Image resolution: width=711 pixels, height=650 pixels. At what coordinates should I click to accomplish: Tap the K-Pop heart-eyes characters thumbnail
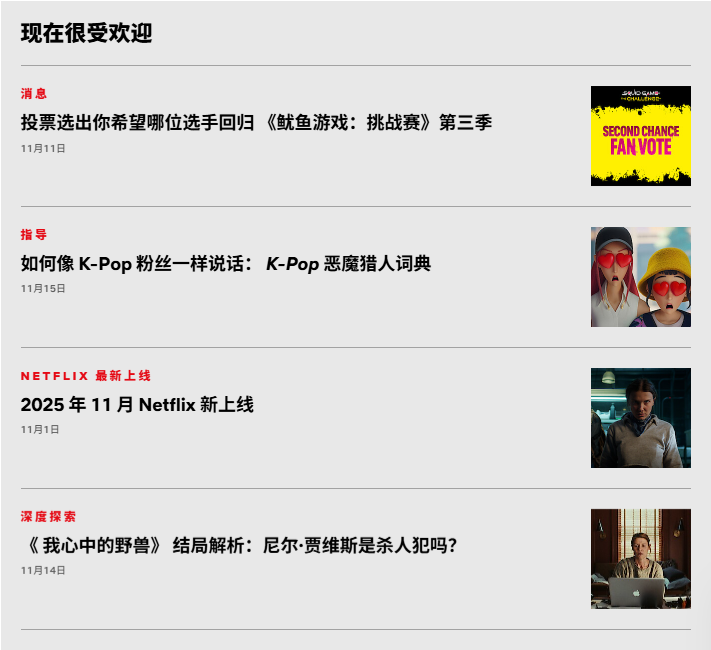coord(640,277)
